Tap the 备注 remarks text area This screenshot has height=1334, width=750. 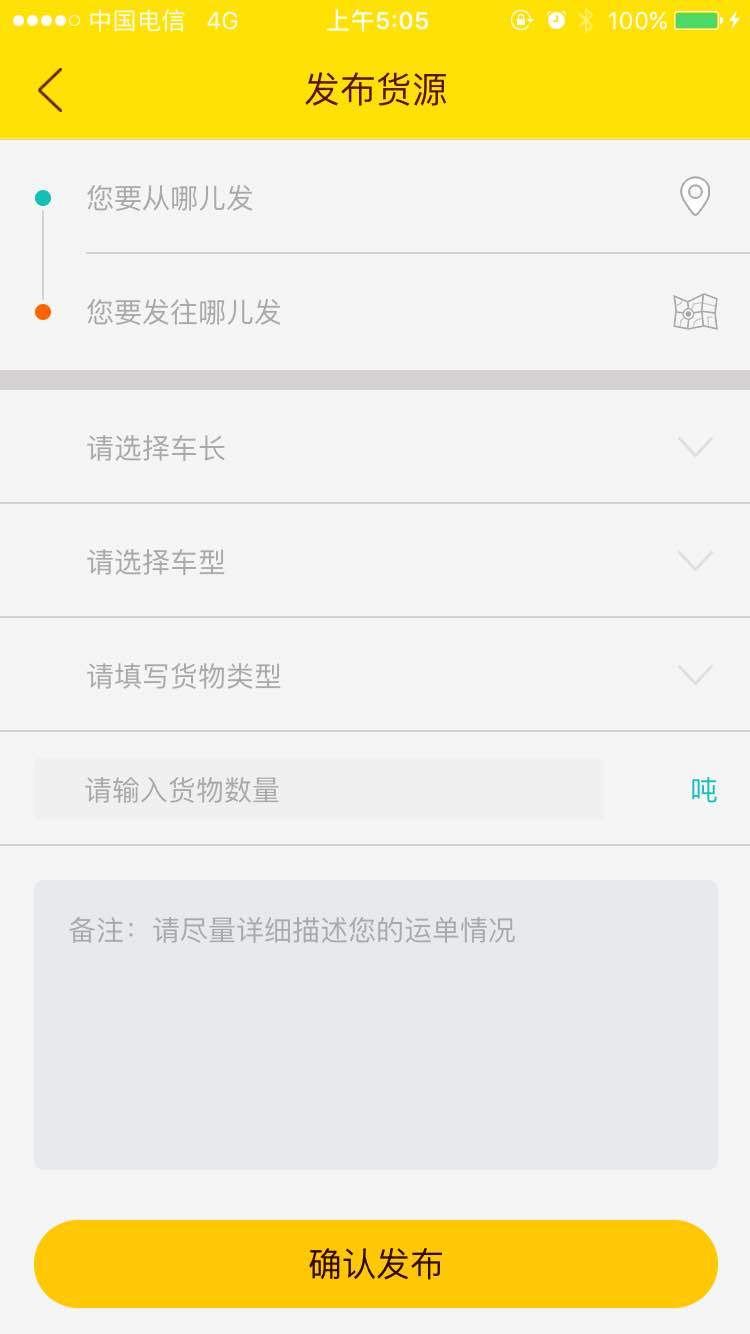click(x=375, y=1020)
